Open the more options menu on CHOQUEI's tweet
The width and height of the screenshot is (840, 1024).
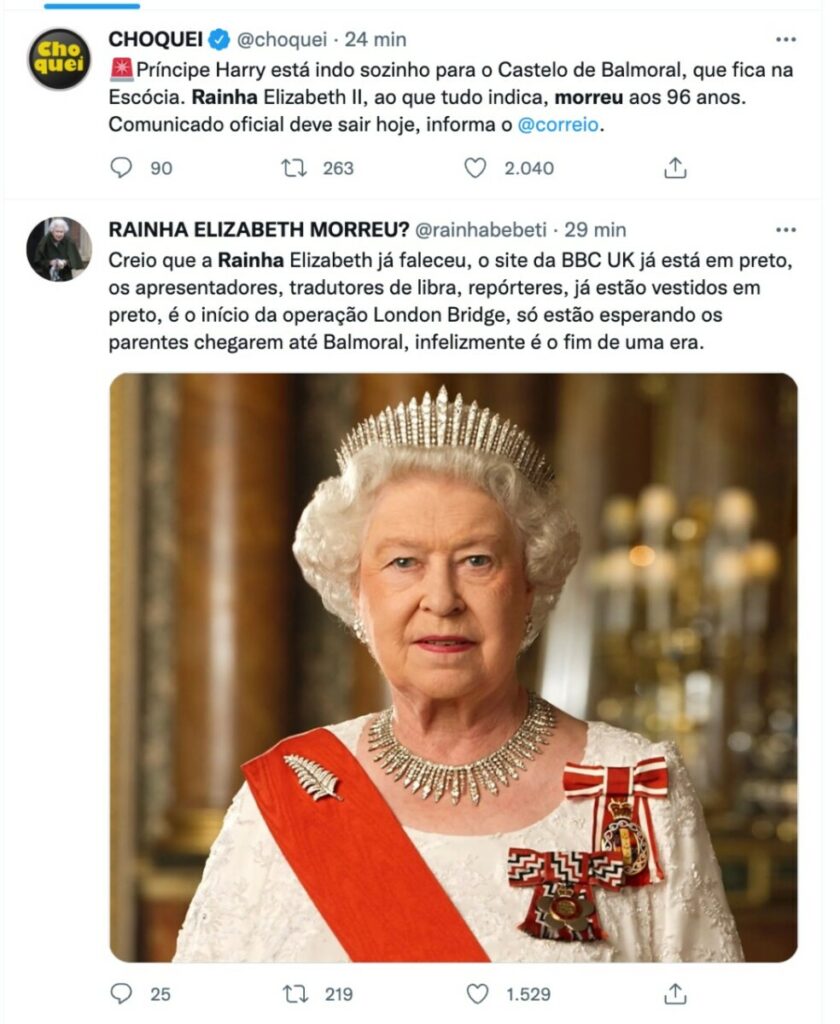[x=786, y=39]
